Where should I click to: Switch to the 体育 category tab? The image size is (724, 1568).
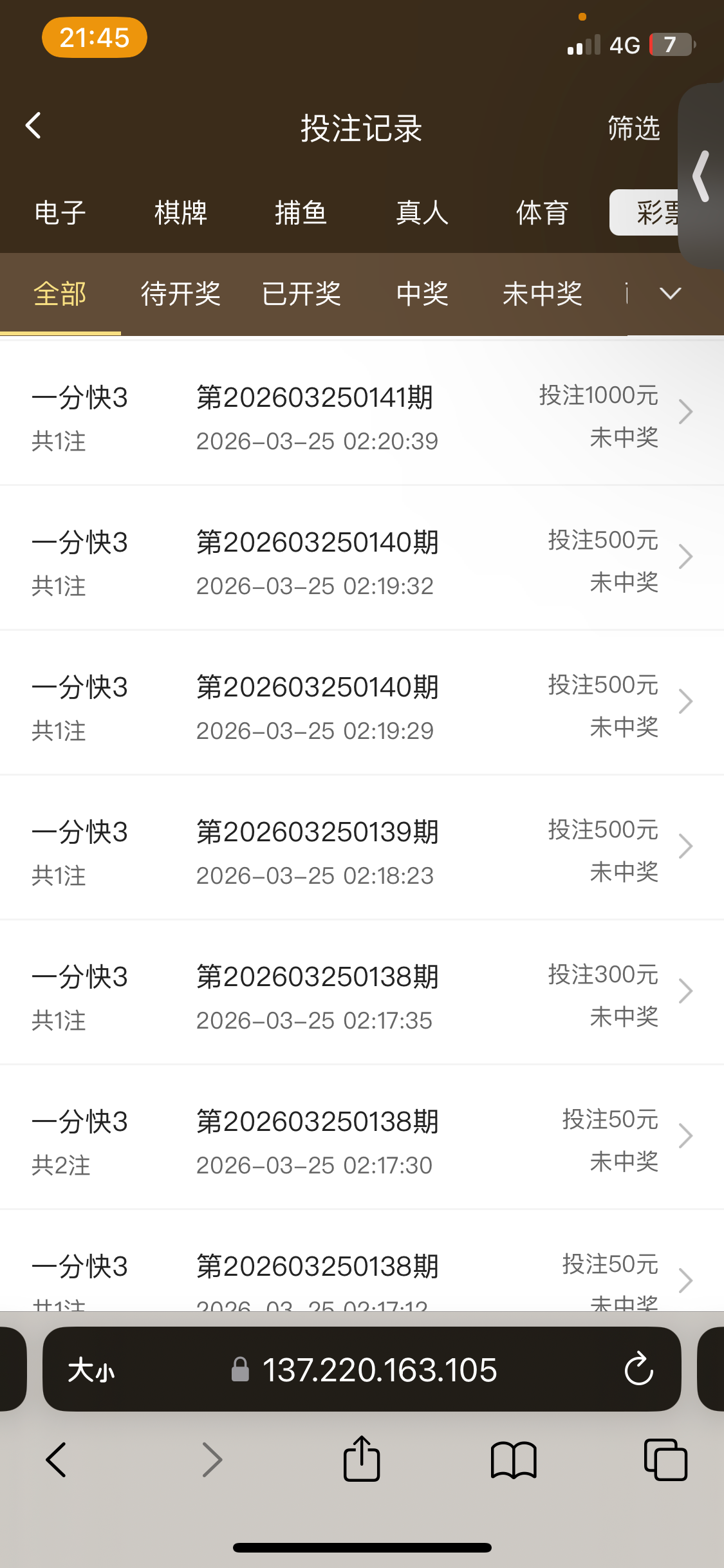click(542, 212)
